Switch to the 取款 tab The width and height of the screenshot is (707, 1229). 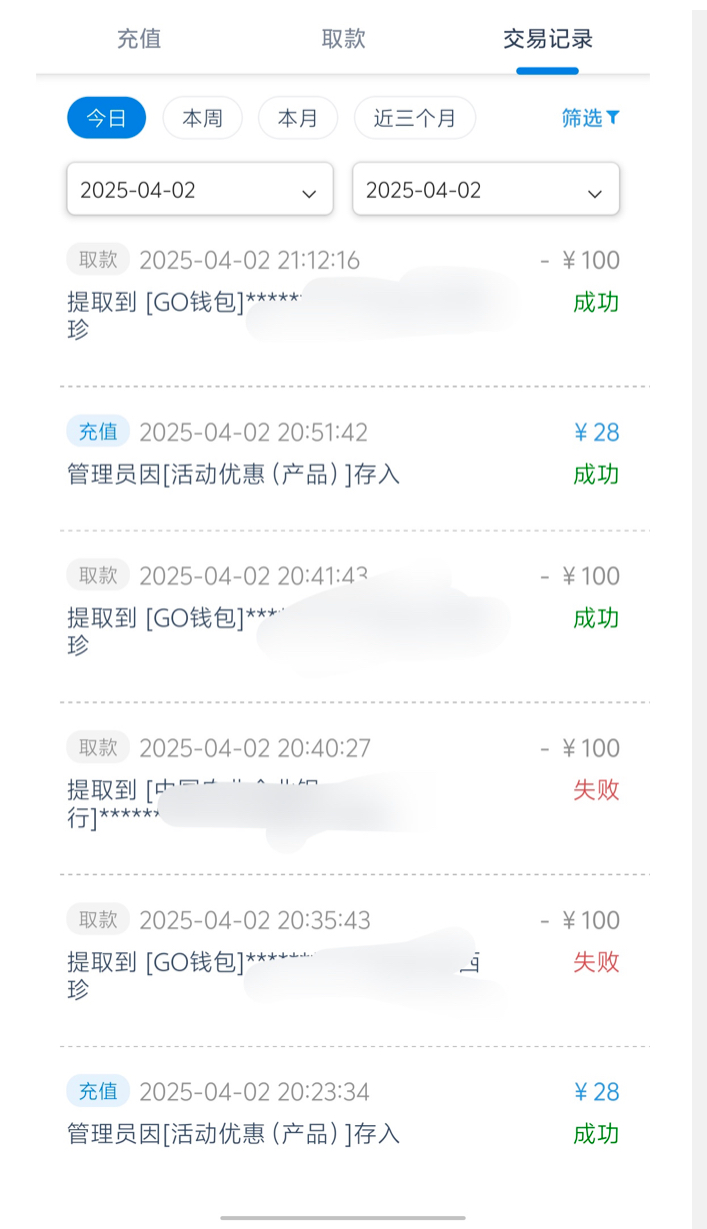[343, 39]
